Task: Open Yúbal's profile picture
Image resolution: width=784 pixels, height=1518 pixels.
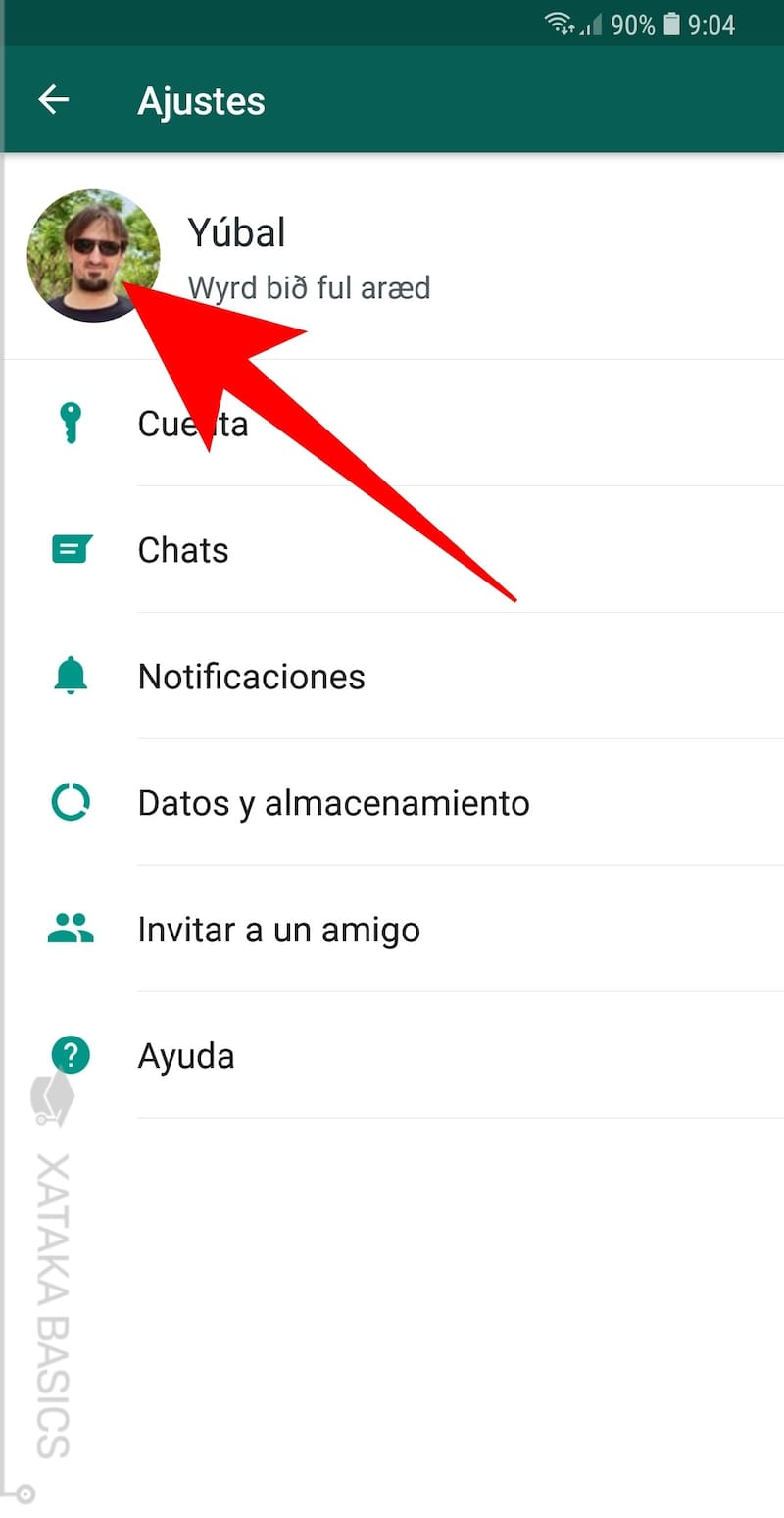Action: [92, 255]
